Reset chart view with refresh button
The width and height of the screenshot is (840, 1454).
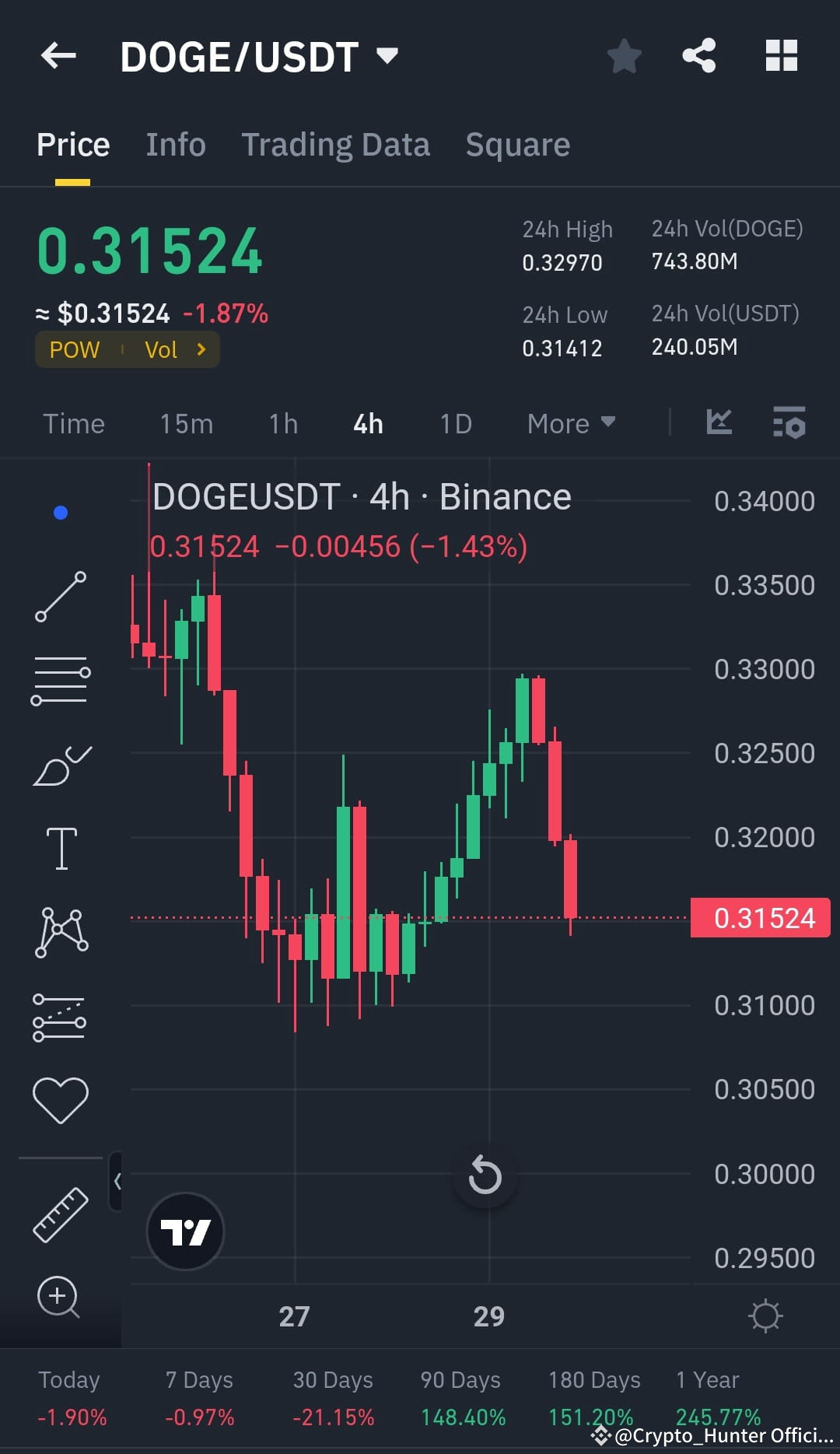[x=485, y=1177]
